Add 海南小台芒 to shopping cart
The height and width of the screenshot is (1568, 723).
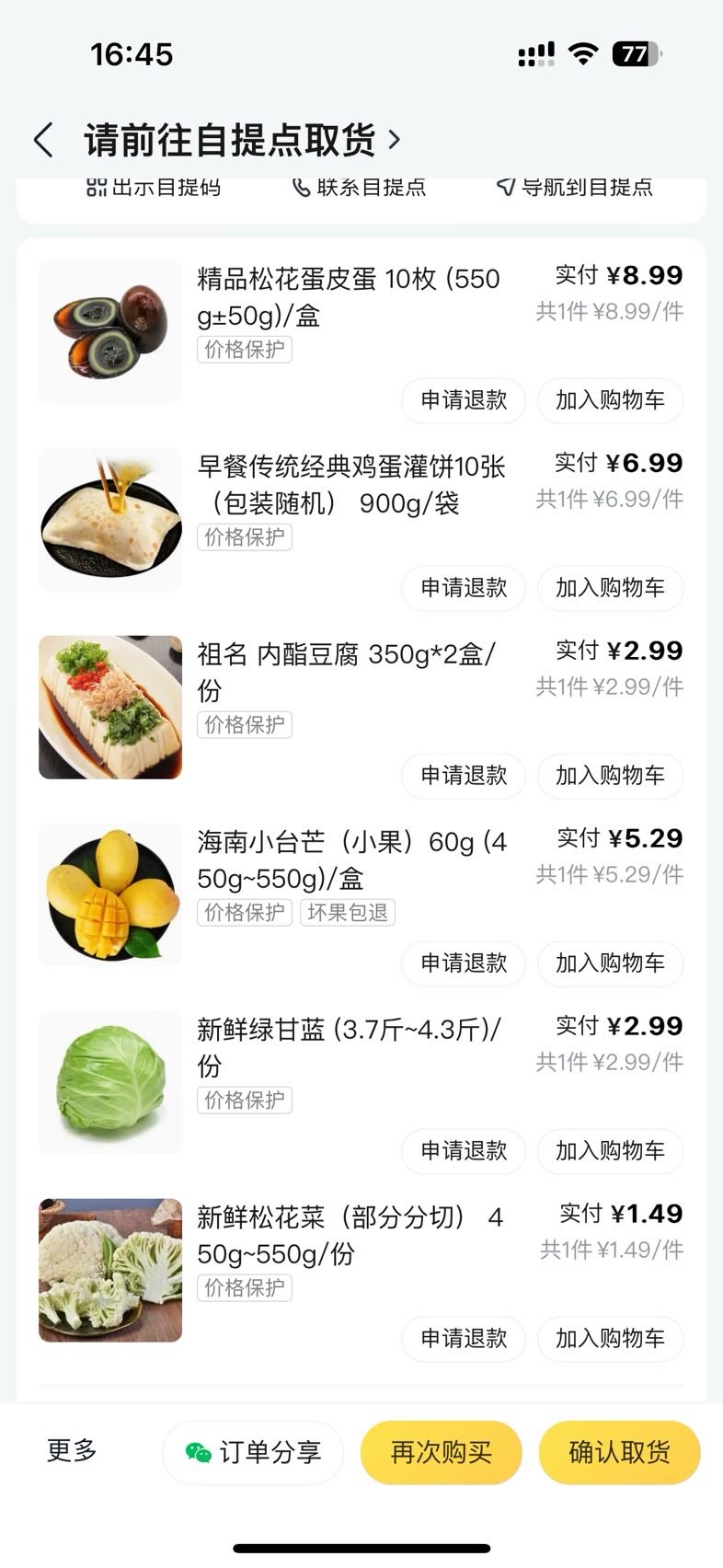click(x=610, y=963)
